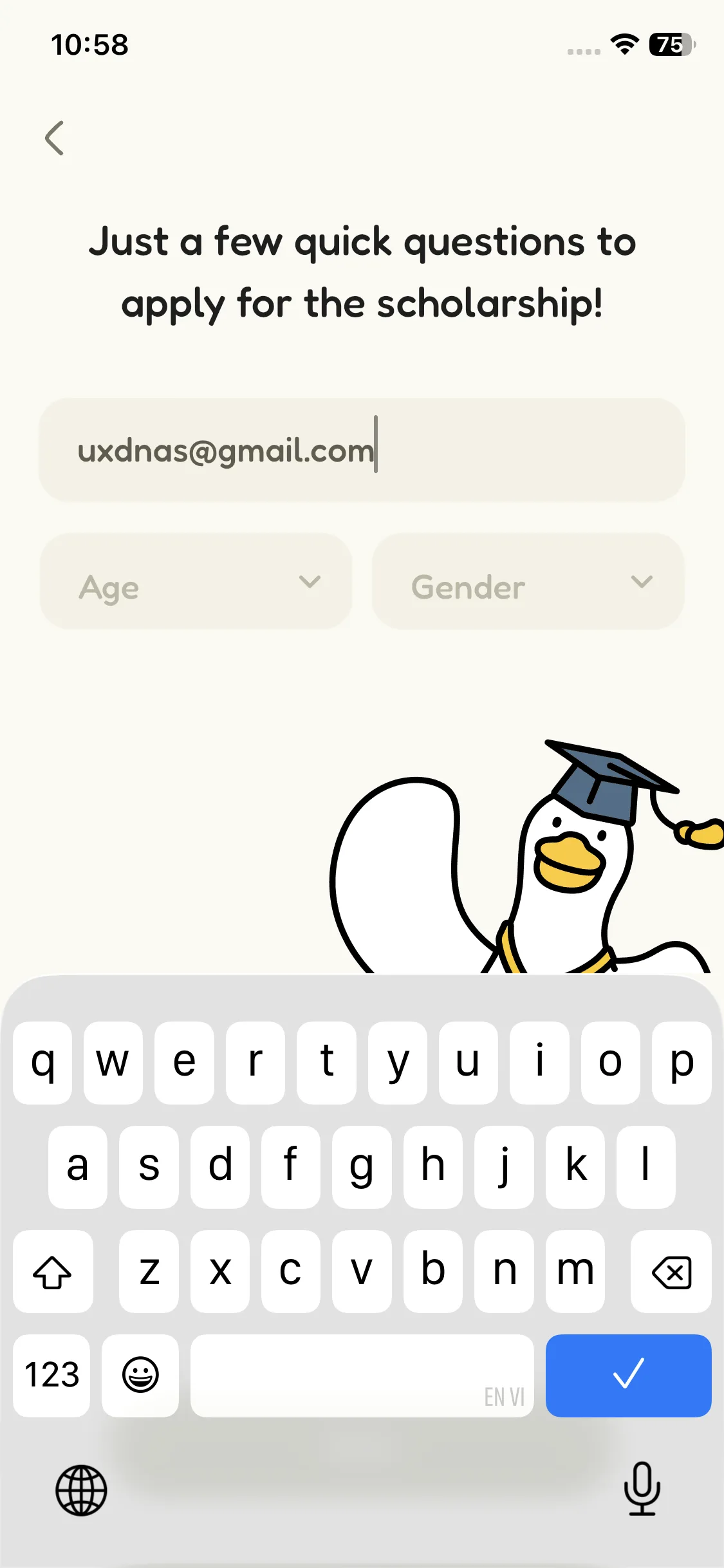Switch keyboard to 123 numbers layout
724x1568 pixels.
pos(51,1376)
